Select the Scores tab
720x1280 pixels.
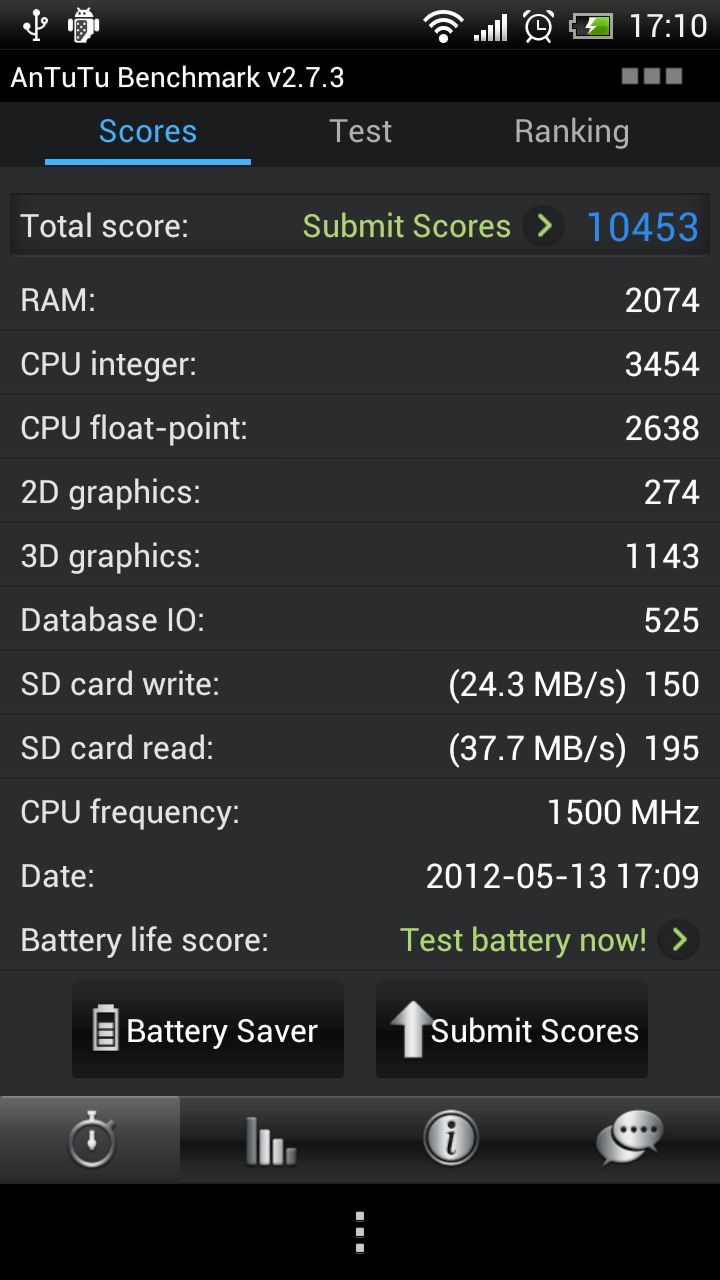tap(148, 132)
